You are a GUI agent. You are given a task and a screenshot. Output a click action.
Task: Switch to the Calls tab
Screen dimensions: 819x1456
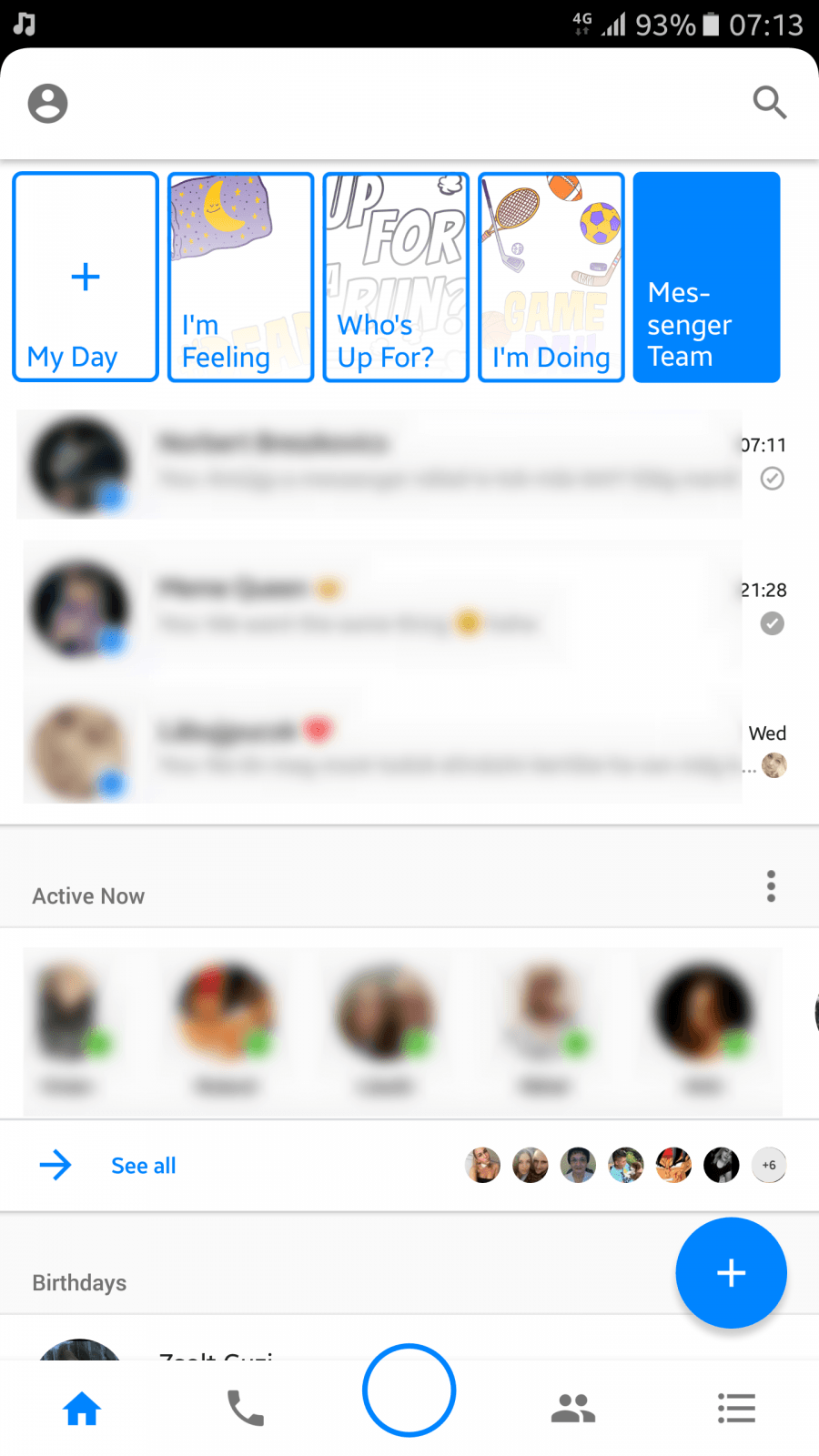pyautogui.click(x=245, y=1409)
